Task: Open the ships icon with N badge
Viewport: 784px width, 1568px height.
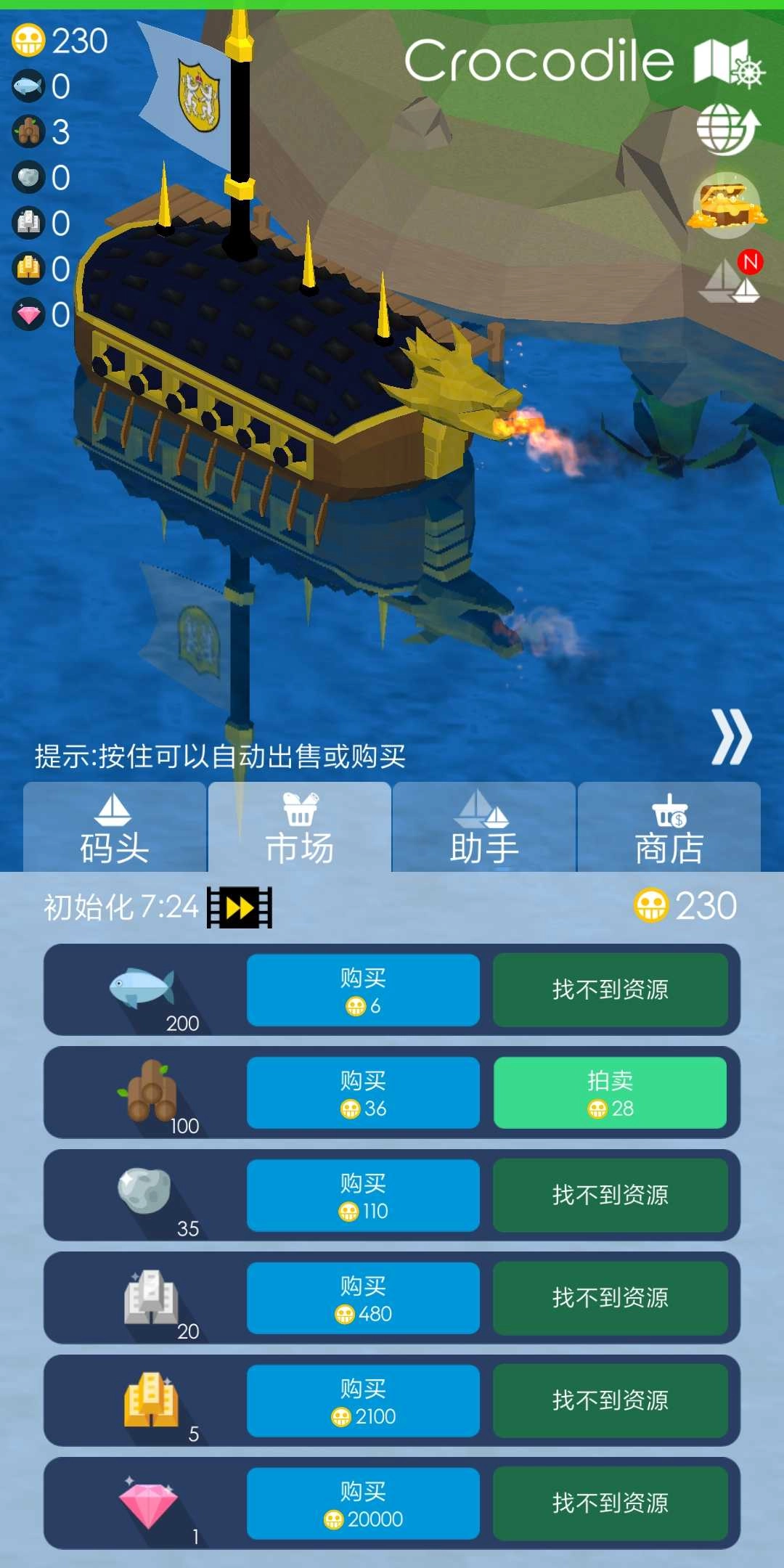Action: click(730, 279)
